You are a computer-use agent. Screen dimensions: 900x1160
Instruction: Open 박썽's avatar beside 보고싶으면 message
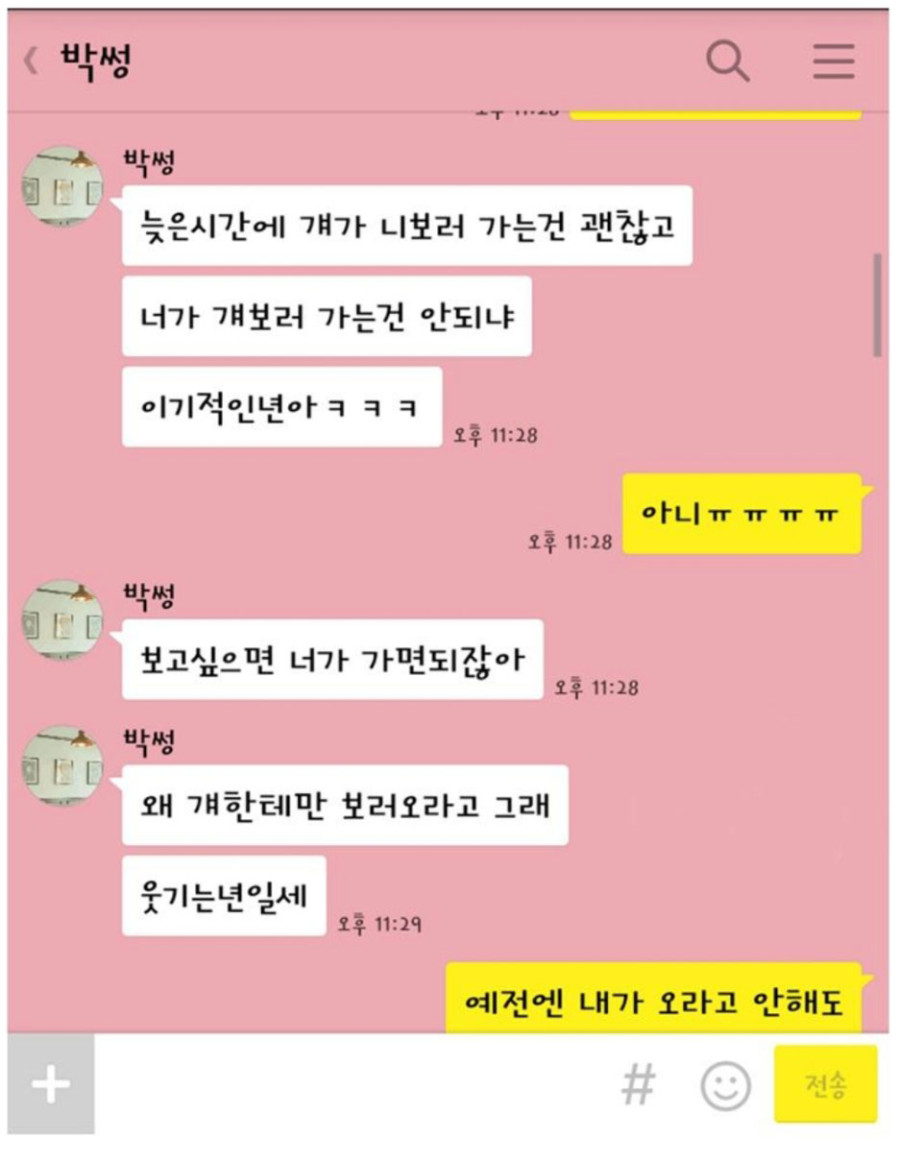coord(63,620)
